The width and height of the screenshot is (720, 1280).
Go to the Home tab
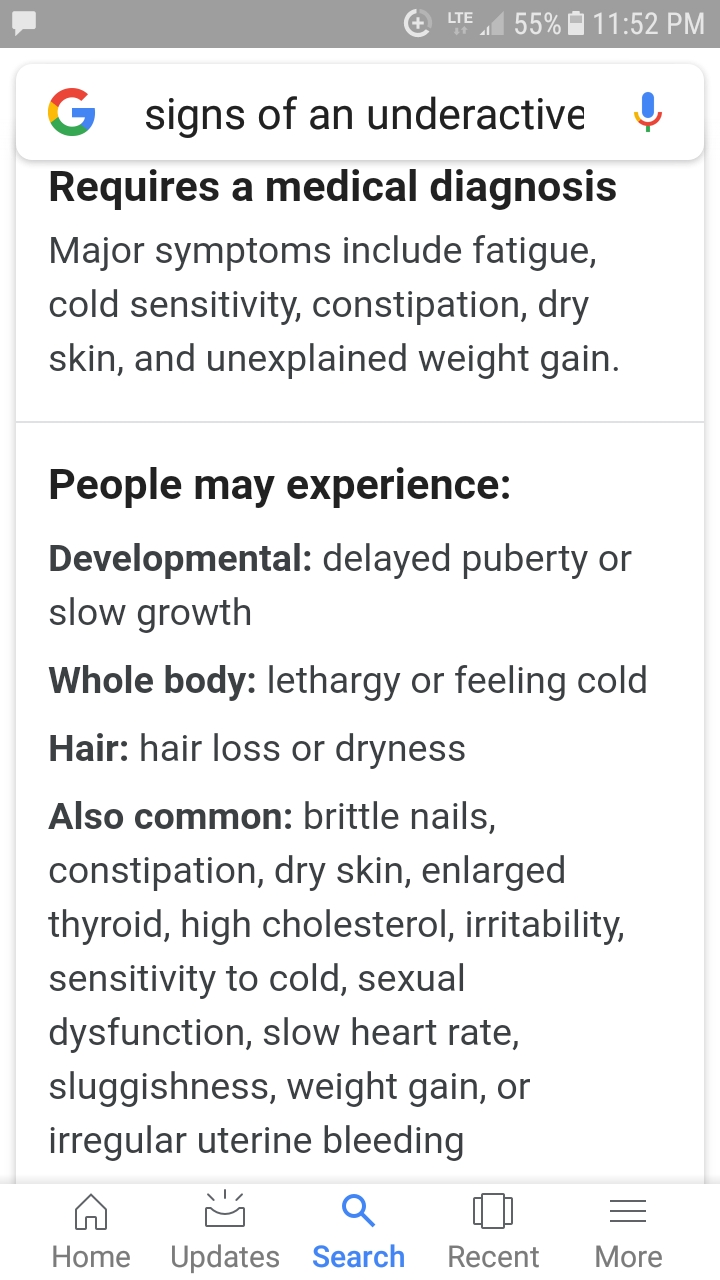tap(91, 1232)
